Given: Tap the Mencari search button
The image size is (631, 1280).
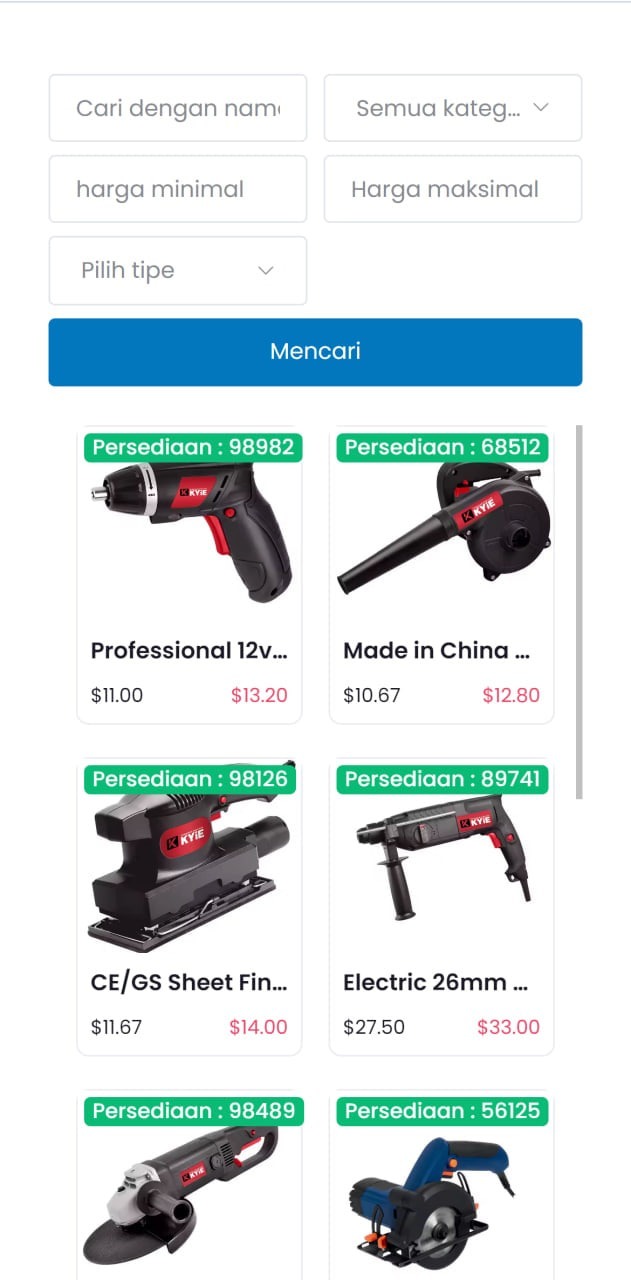Looking at the screenshot, I should coord(315,352).
